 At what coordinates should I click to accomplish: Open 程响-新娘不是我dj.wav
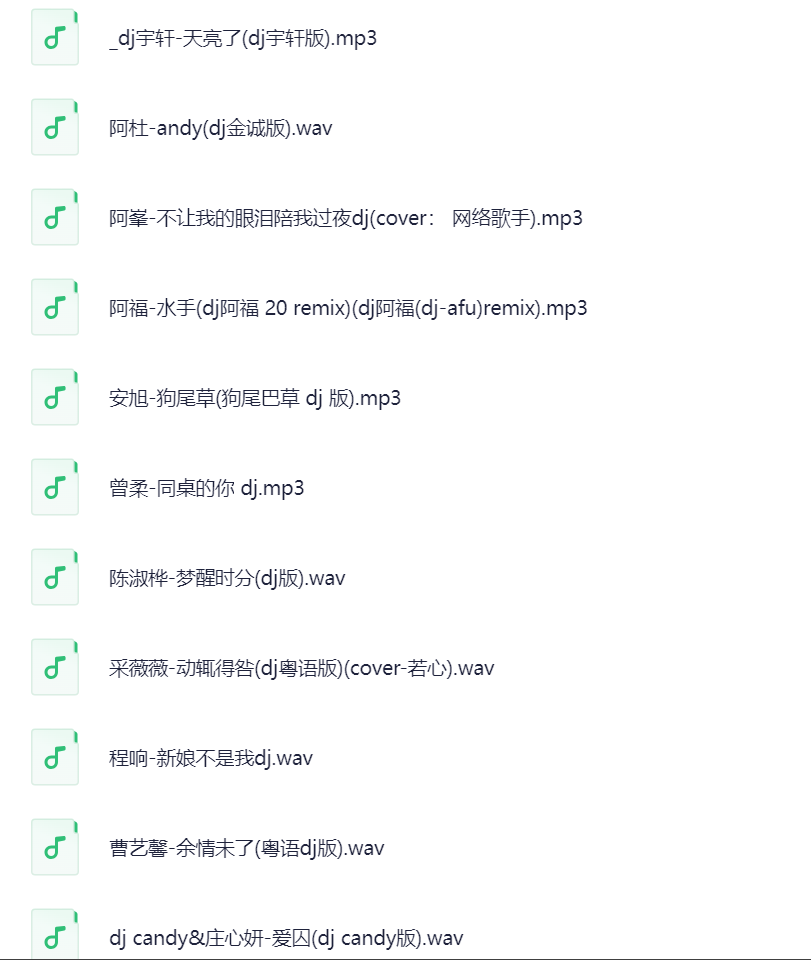[211, 759]
